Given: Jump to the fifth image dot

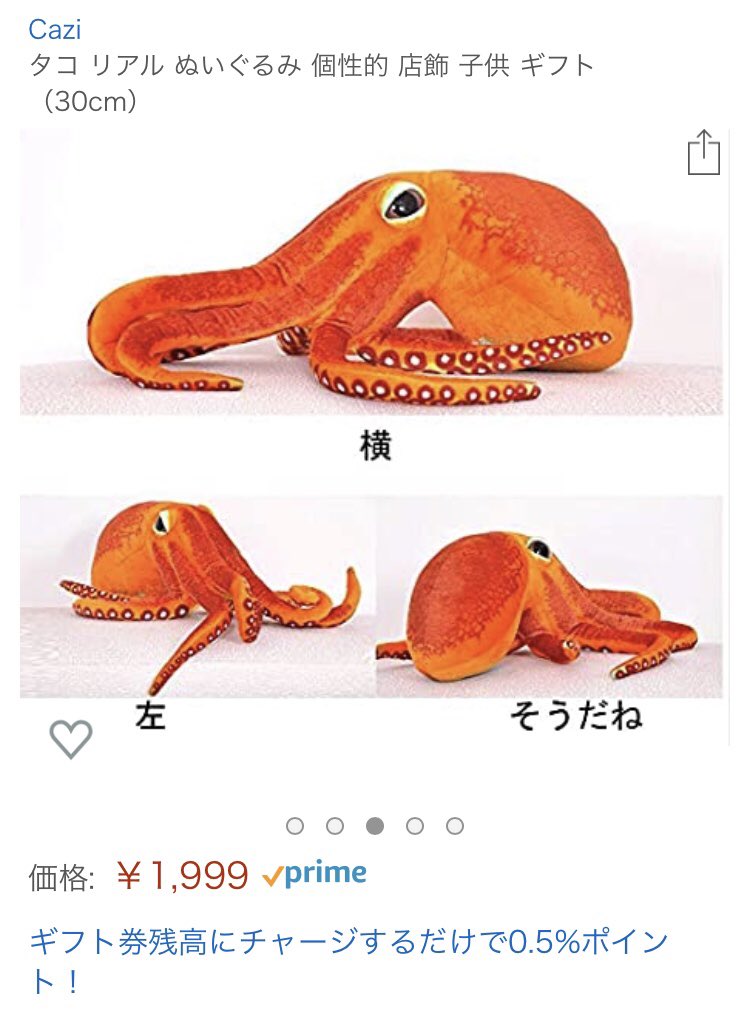Looking at the screenshot, I should tap(455, 826).
